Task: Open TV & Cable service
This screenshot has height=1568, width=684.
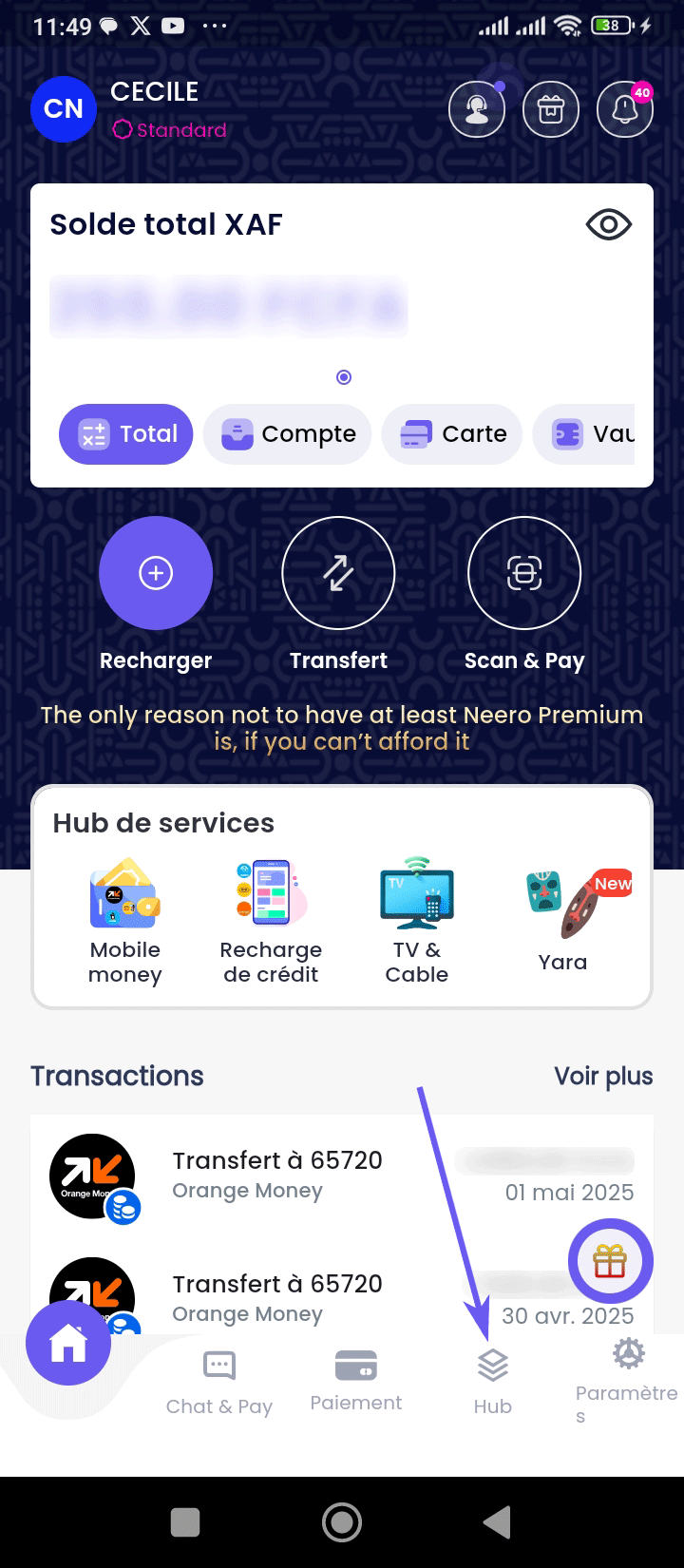Action: pos(416,922)
